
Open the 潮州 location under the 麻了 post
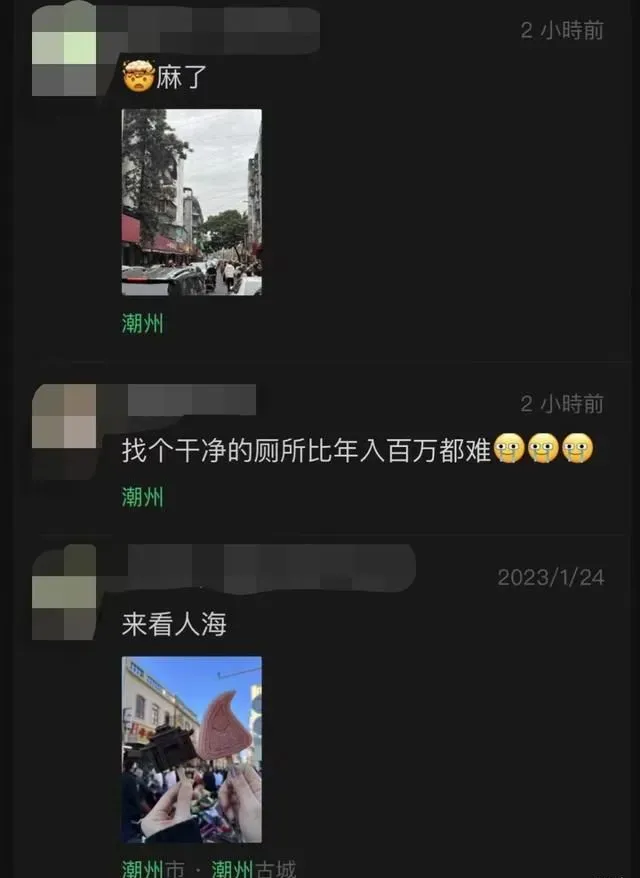click(x=142, y=324)
